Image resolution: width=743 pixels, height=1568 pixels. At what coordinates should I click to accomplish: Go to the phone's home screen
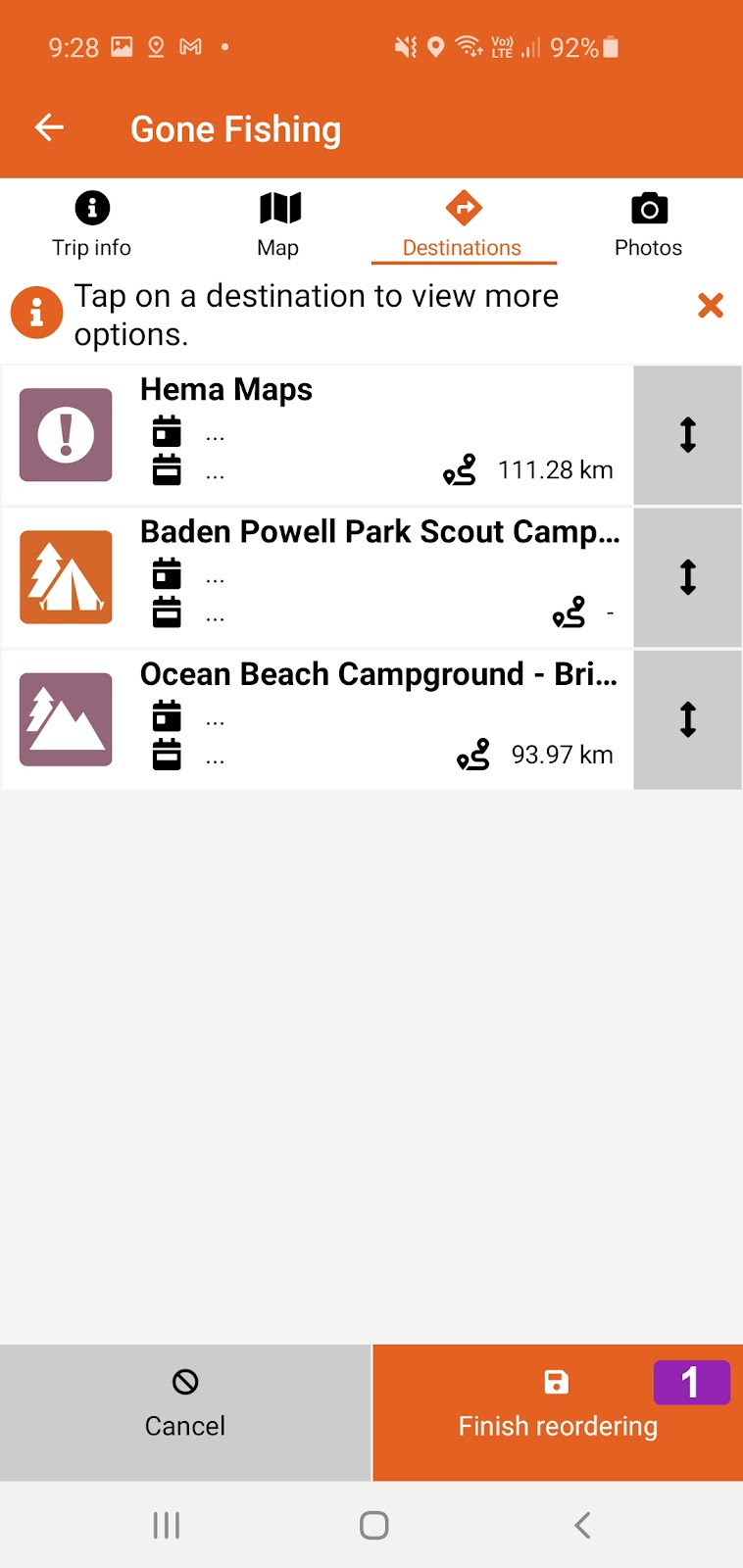click(x=373, y=1525)
